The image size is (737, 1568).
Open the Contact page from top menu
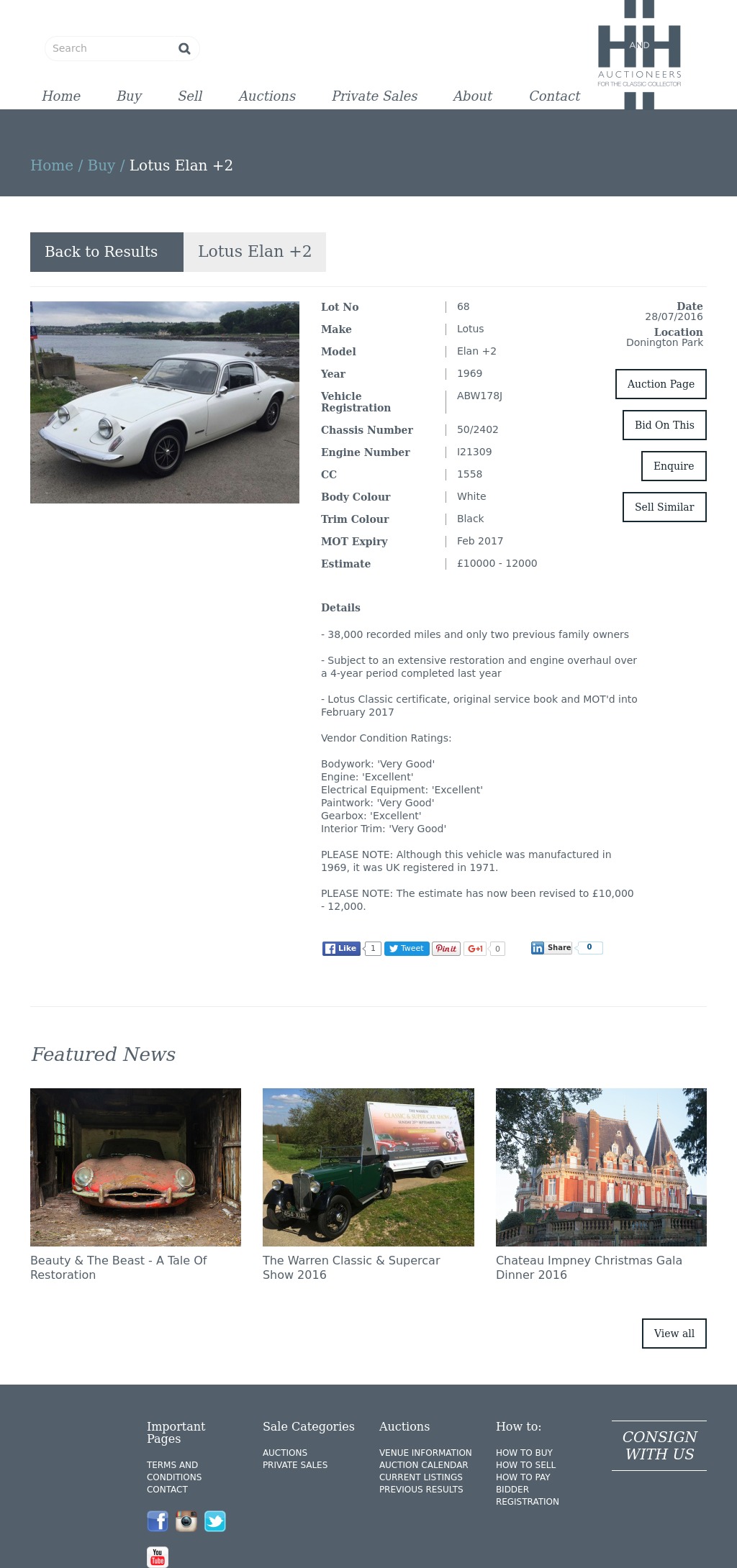pyautogui.click(x=554, y=96)
